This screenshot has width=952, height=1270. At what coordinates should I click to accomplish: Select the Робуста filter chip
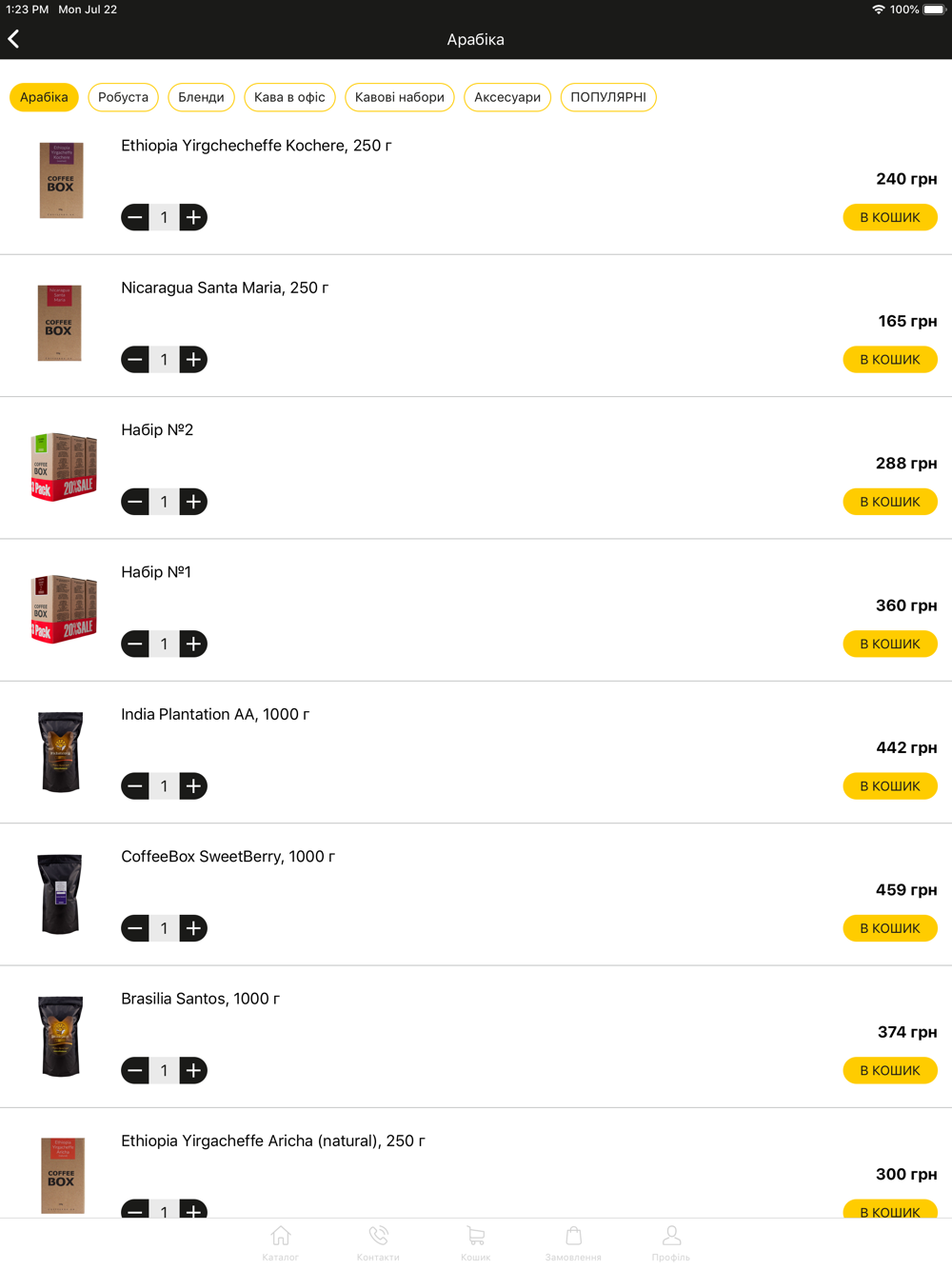pos(123,97)
